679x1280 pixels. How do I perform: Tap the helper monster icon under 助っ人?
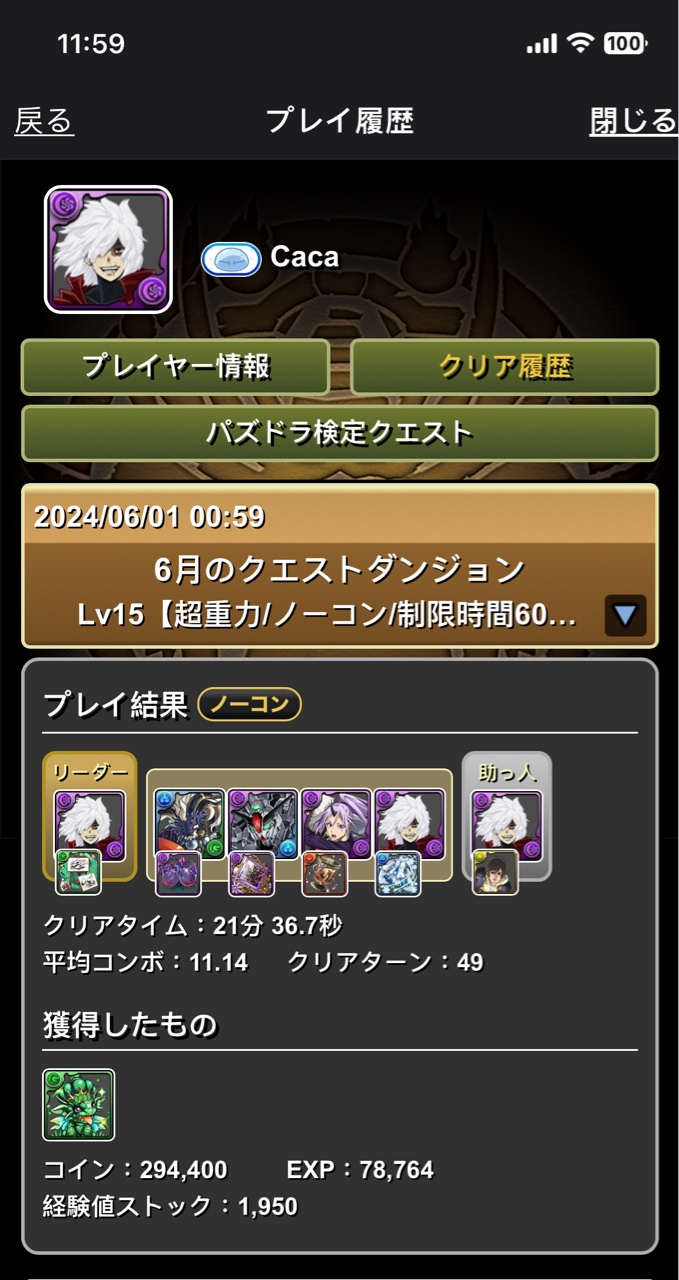coord(507,824)
